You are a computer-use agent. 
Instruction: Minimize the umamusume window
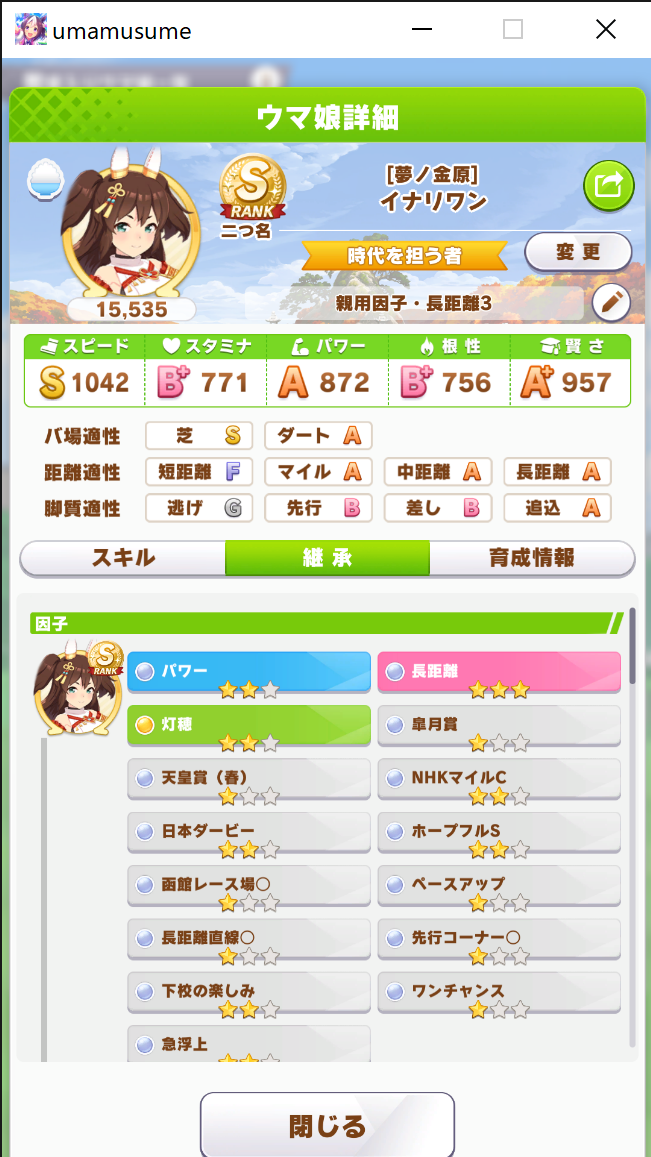pos(421,29)
